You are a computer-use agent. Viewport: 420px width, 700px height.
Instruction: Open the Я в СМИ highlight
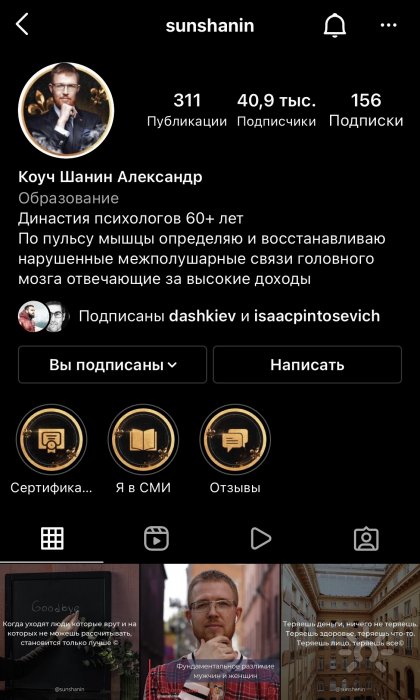point(143,450)
